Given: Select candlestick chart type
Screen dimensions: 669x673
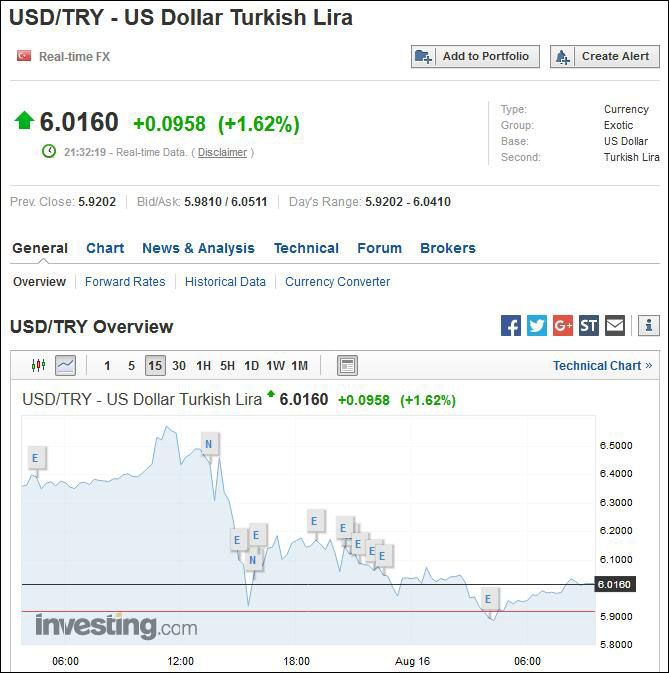Looking at the screenshot, I should [x=39, y=365].
